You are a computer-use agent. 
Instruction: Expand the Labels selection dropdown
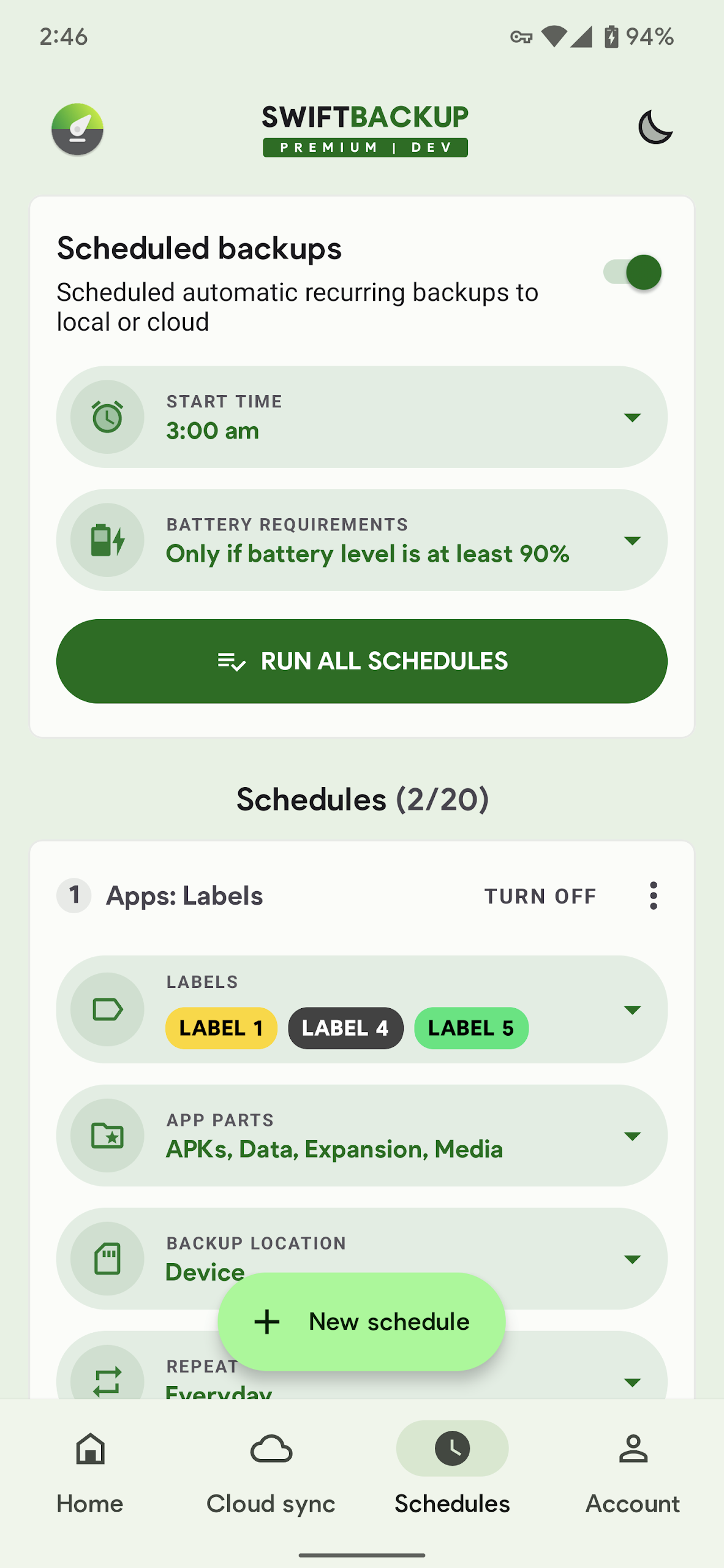click(x=632, y=1009)
